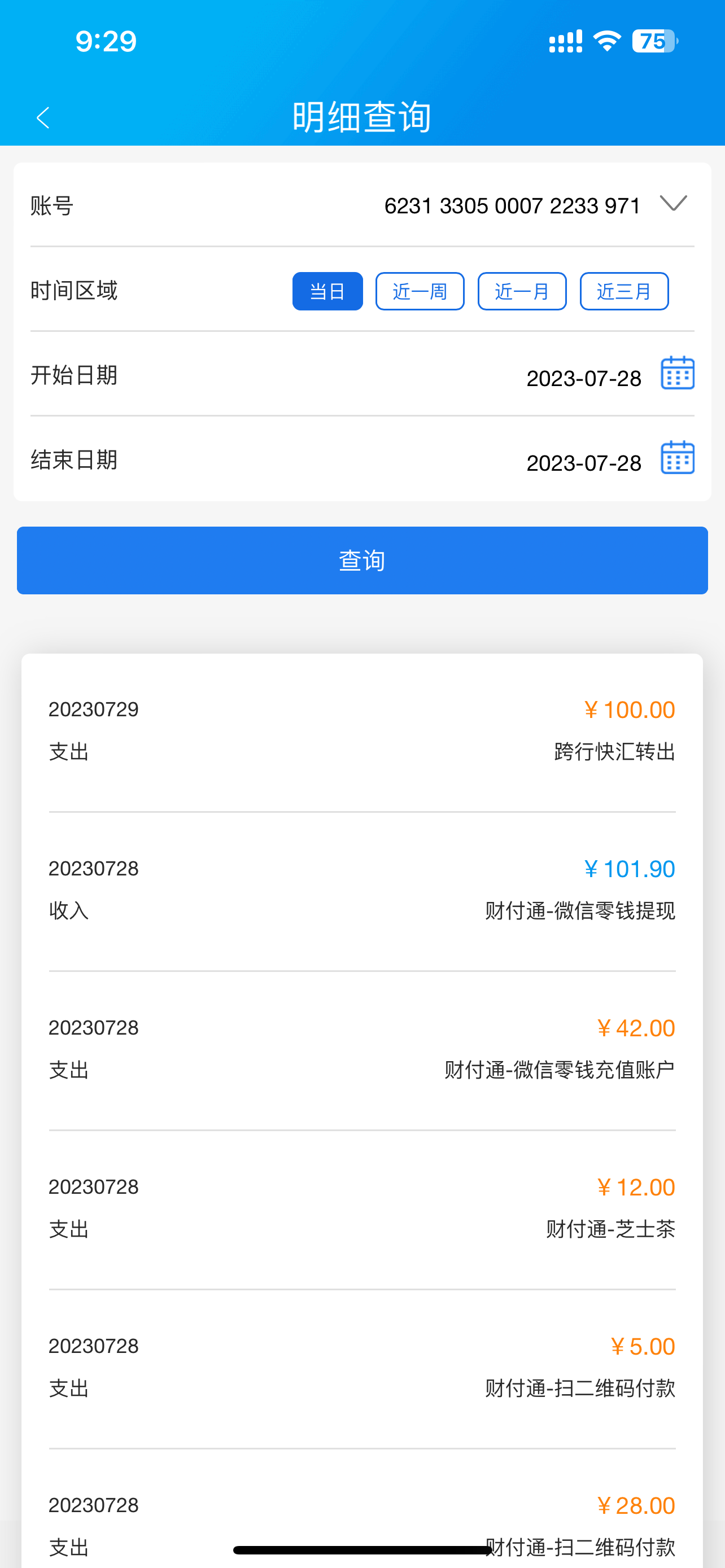The width and height of the screenshot is (725, 1568).
Task: Open the ¥12.00 芝士茶 expense
Action: (x=362, y=1208)
